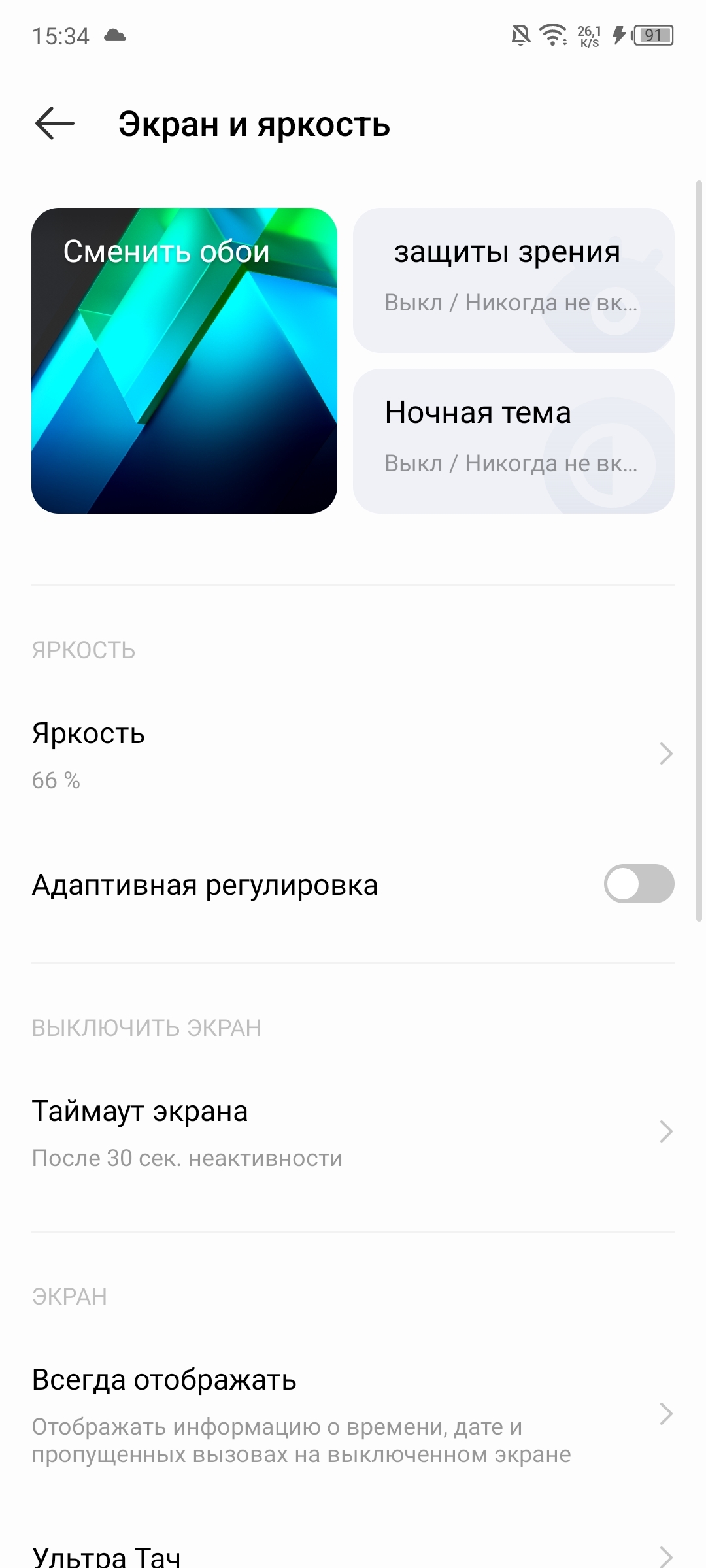This screenshot has height=1568, width=706.
Task: Open the Ночная тема card
Action: click(x=513, y=441)
